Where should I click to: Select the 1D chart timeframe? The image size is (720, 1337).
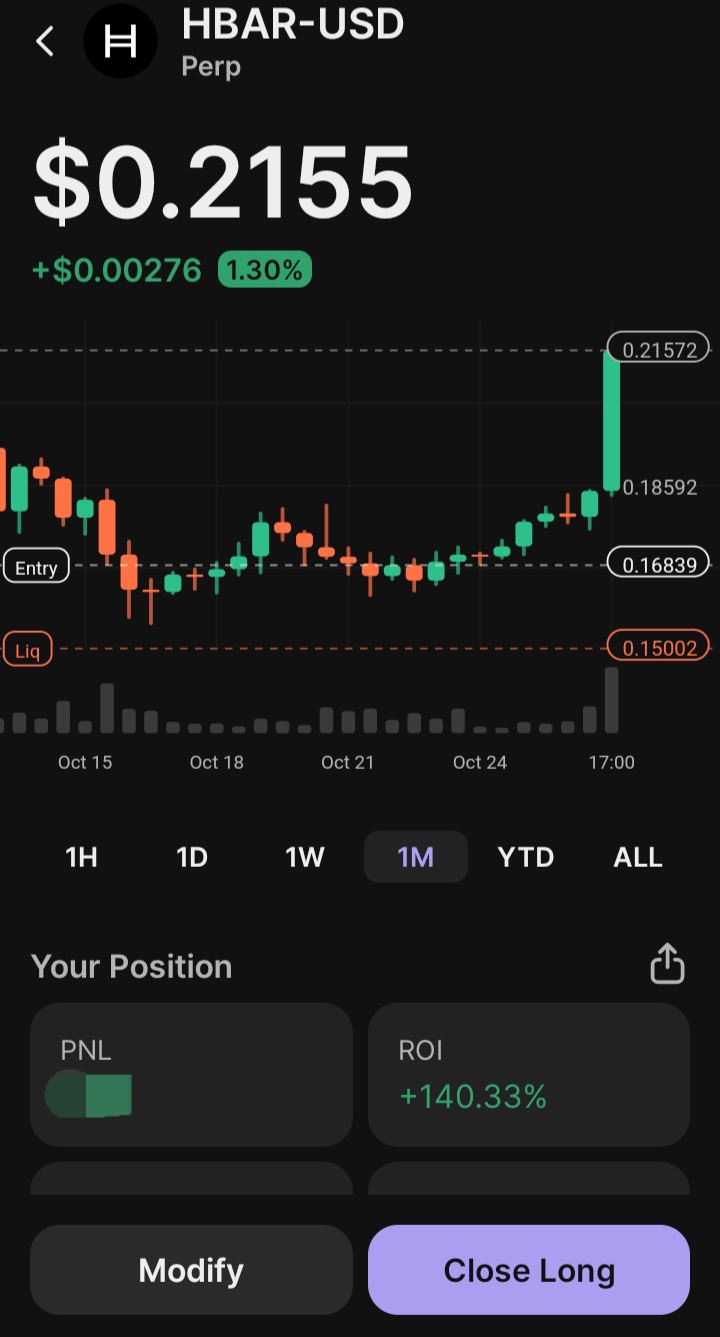click(x=192, y=857)
